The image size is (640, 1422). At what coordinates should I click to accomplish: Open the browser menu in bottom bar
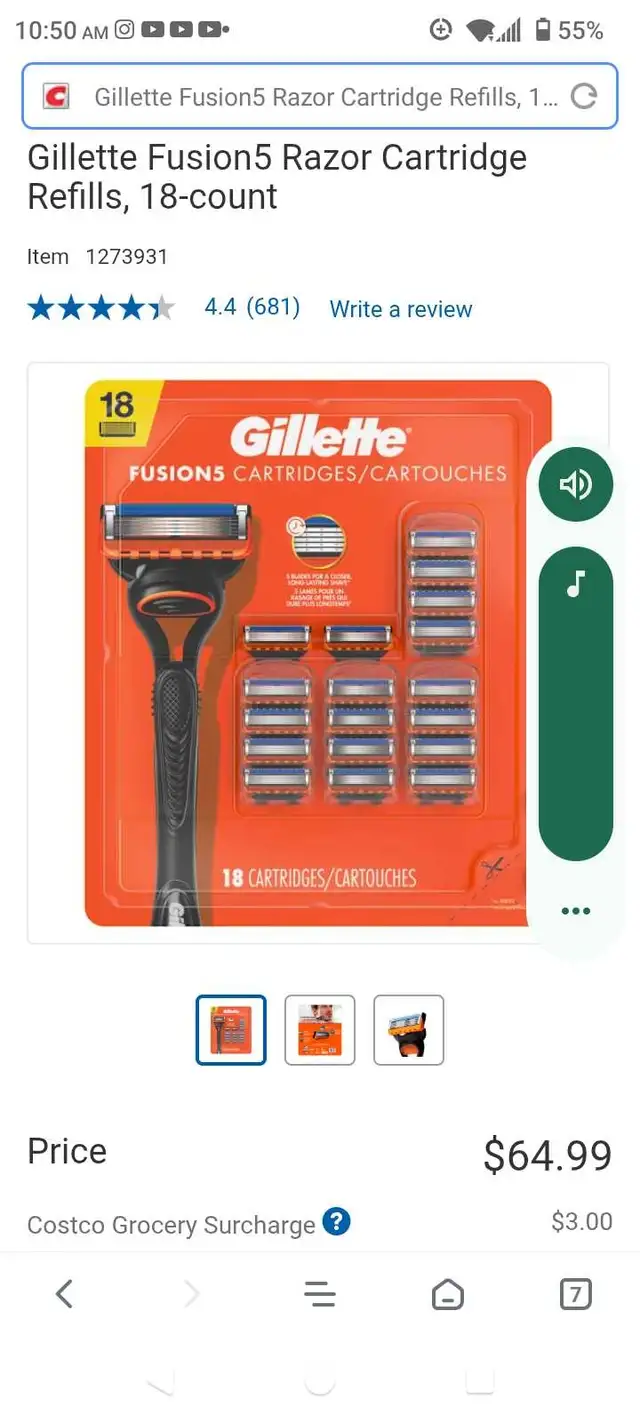pyautogui.click(x=320, y=1294)
